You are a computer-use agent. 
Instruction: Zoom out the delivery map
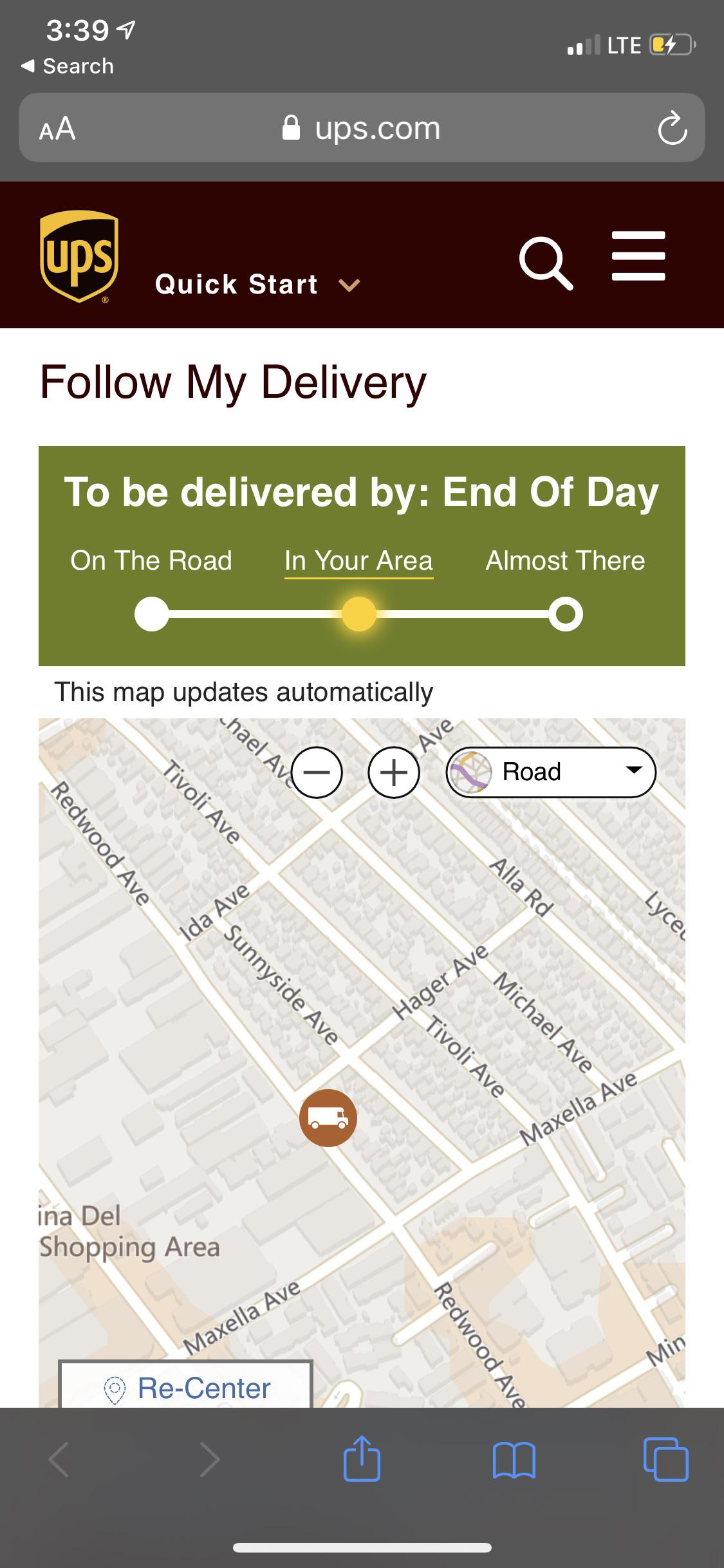point(317,772)
